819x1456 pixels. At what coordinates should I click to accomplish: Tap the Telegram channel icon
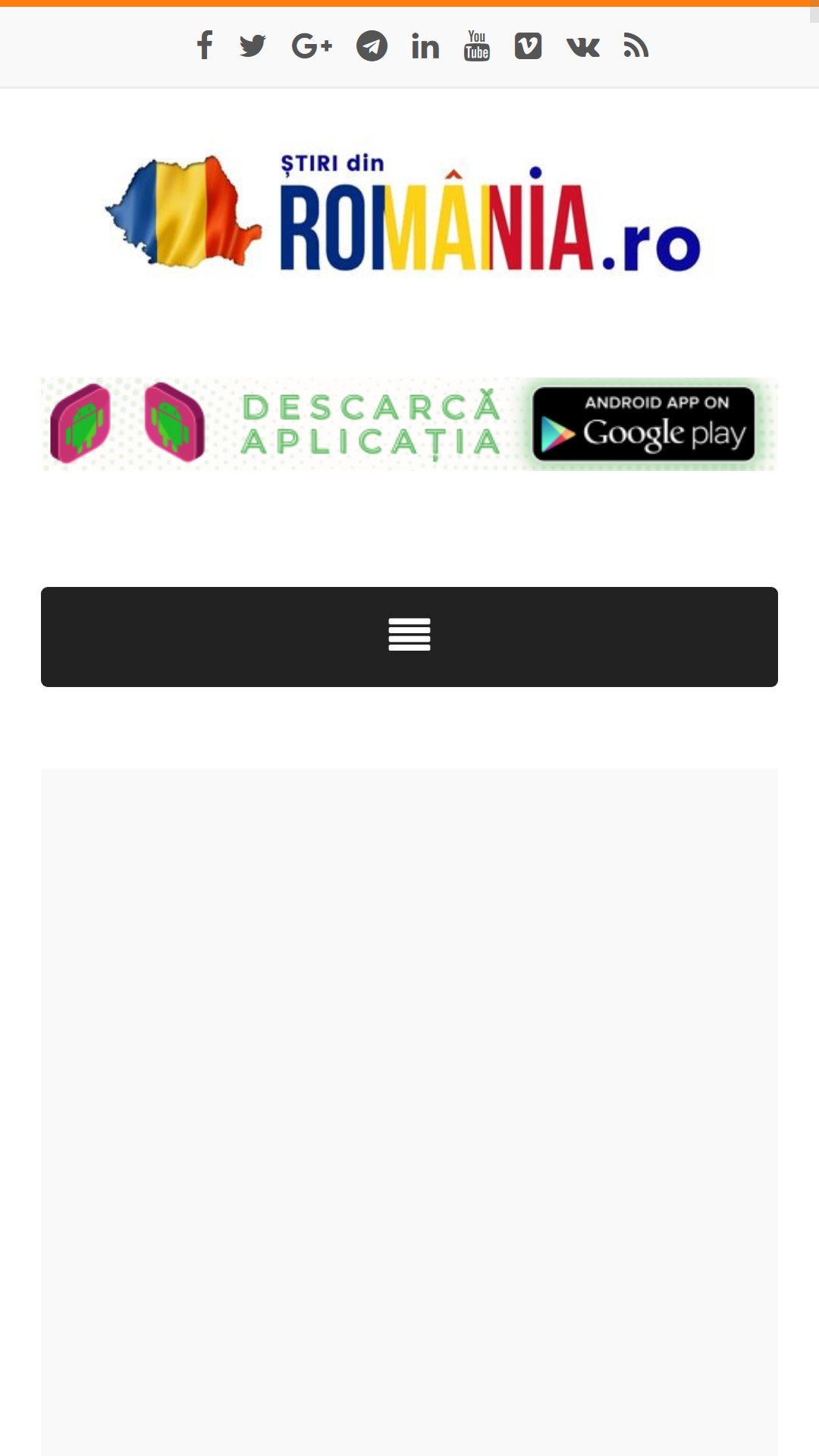point(372,46)
